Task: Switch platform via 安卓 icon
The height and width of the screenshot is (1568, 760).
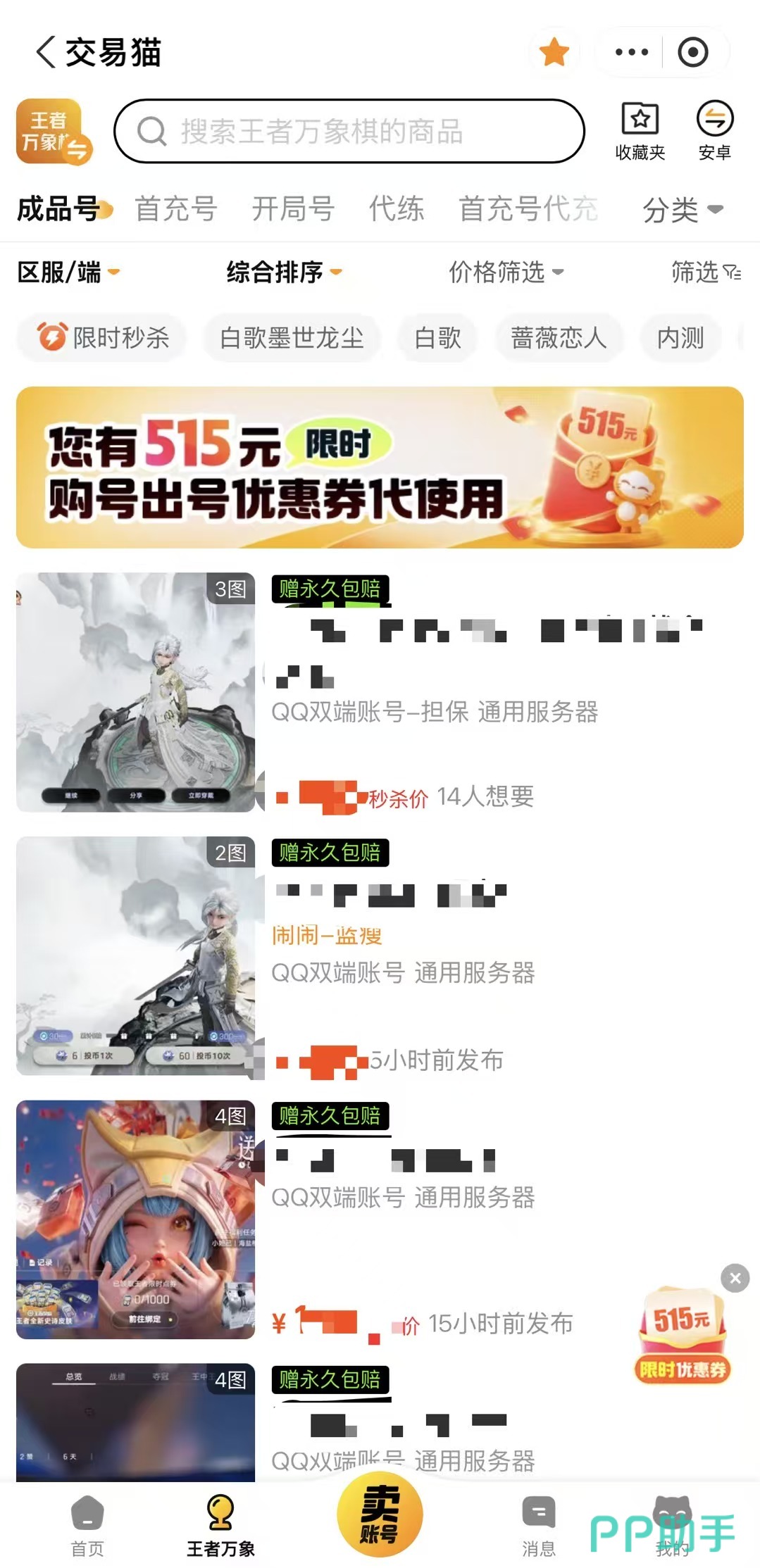Action: [715, 132]
